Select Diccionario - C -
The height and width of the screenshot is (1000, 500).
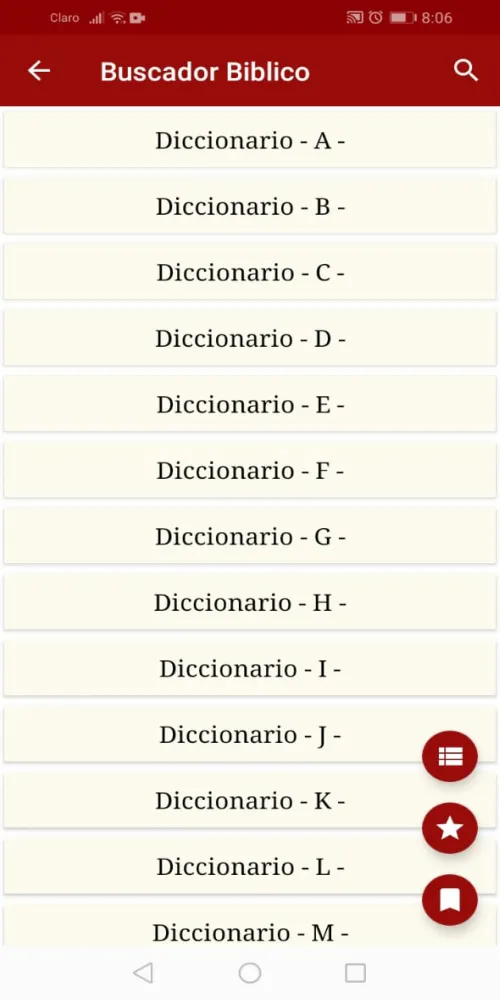[250, 272]
